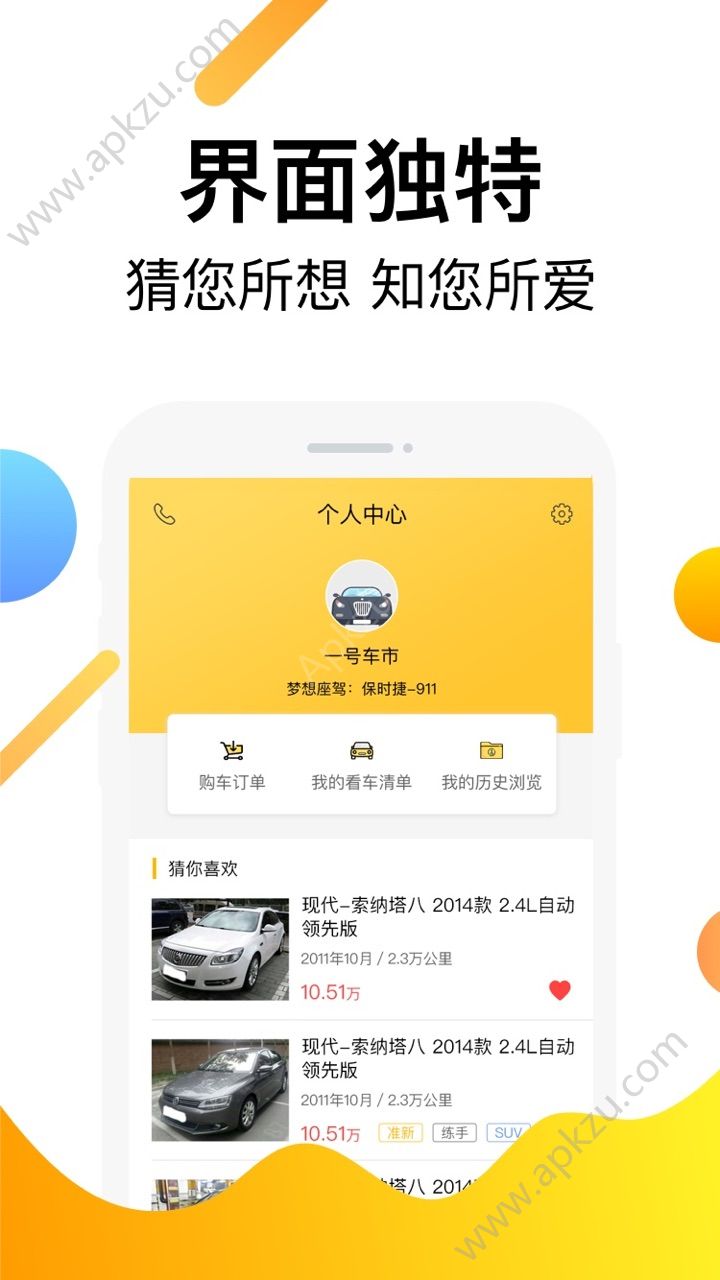
Task: Tap the 梦想座驾: 保时捷-911 text
Action: point(362,690)
